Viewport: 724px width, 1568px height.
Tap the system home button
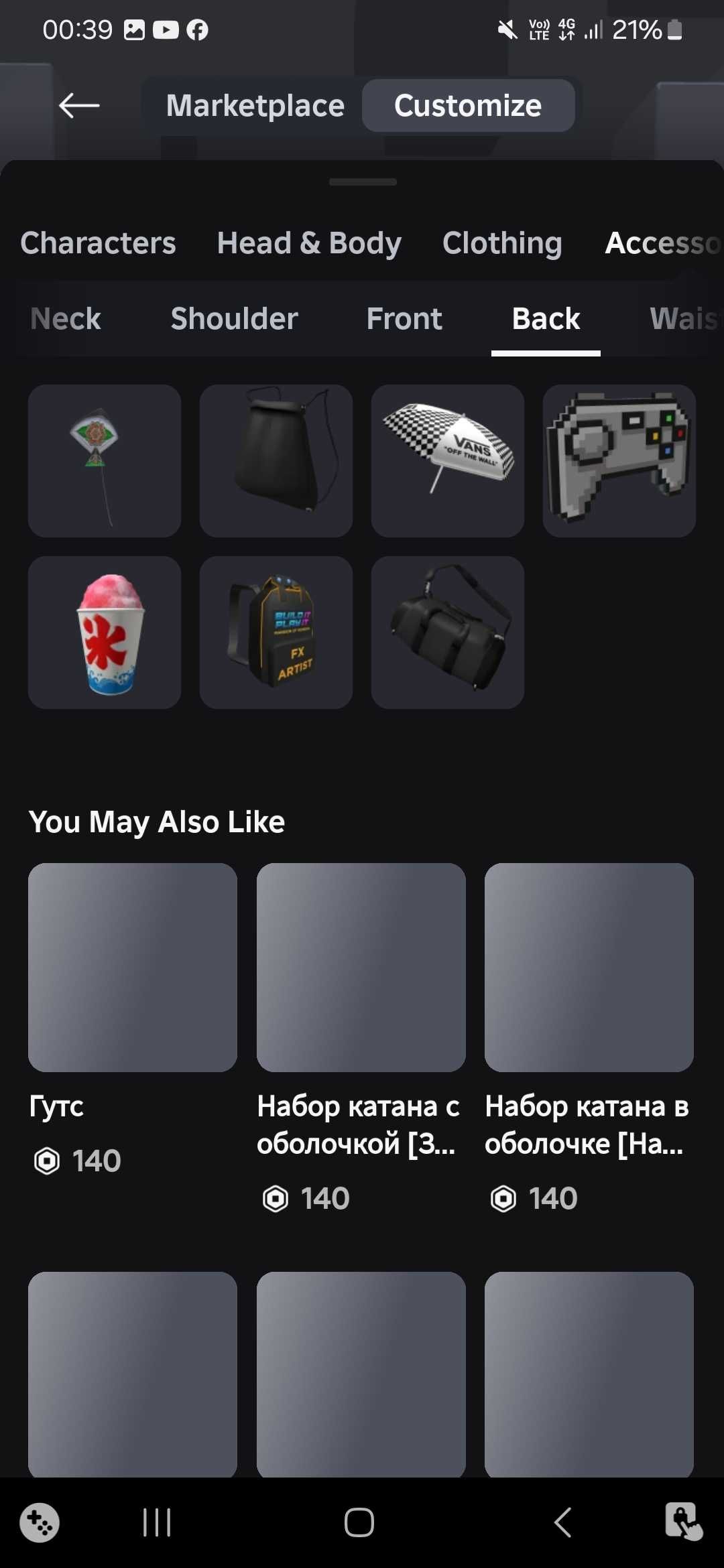pos(359,1522)
